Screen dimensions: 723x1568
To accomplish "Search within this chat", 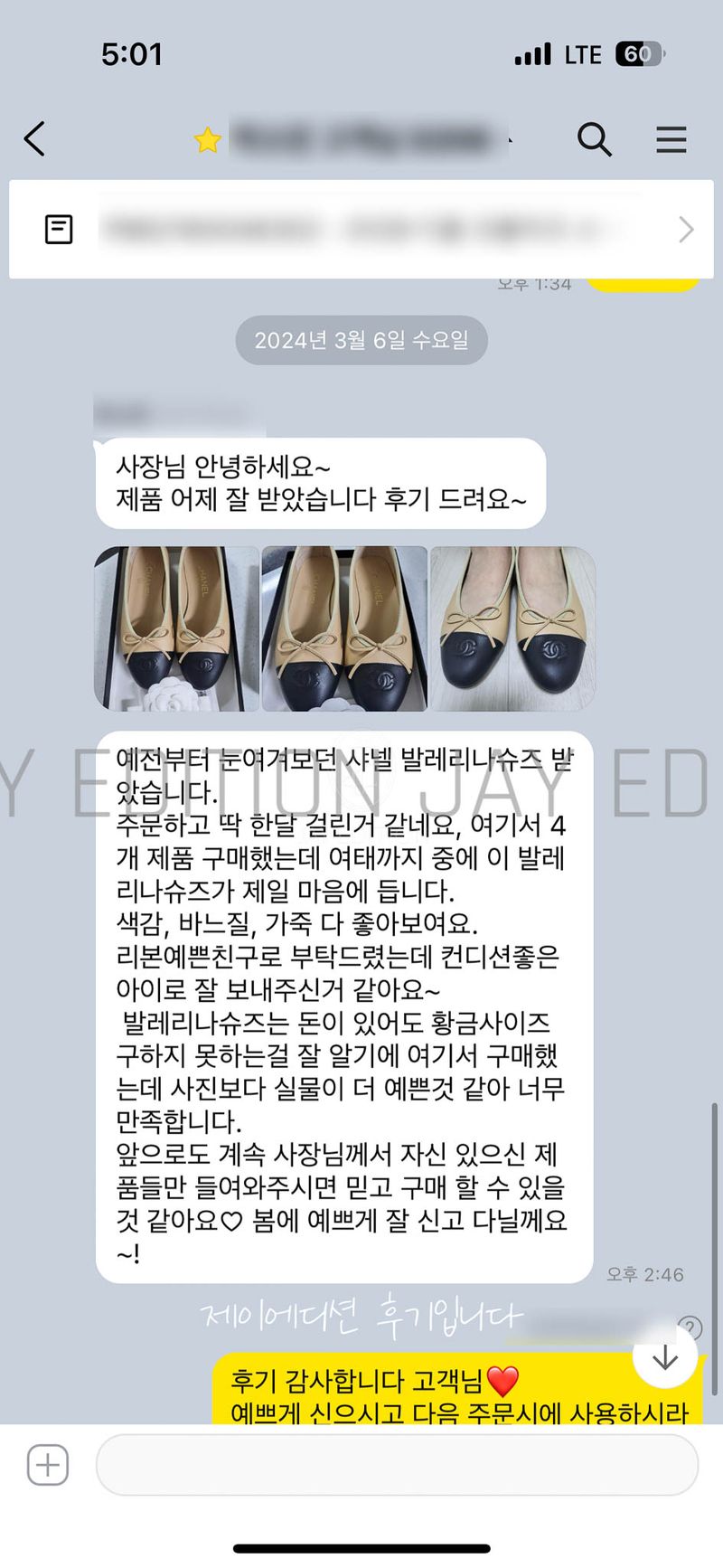I will click(594, 139).
